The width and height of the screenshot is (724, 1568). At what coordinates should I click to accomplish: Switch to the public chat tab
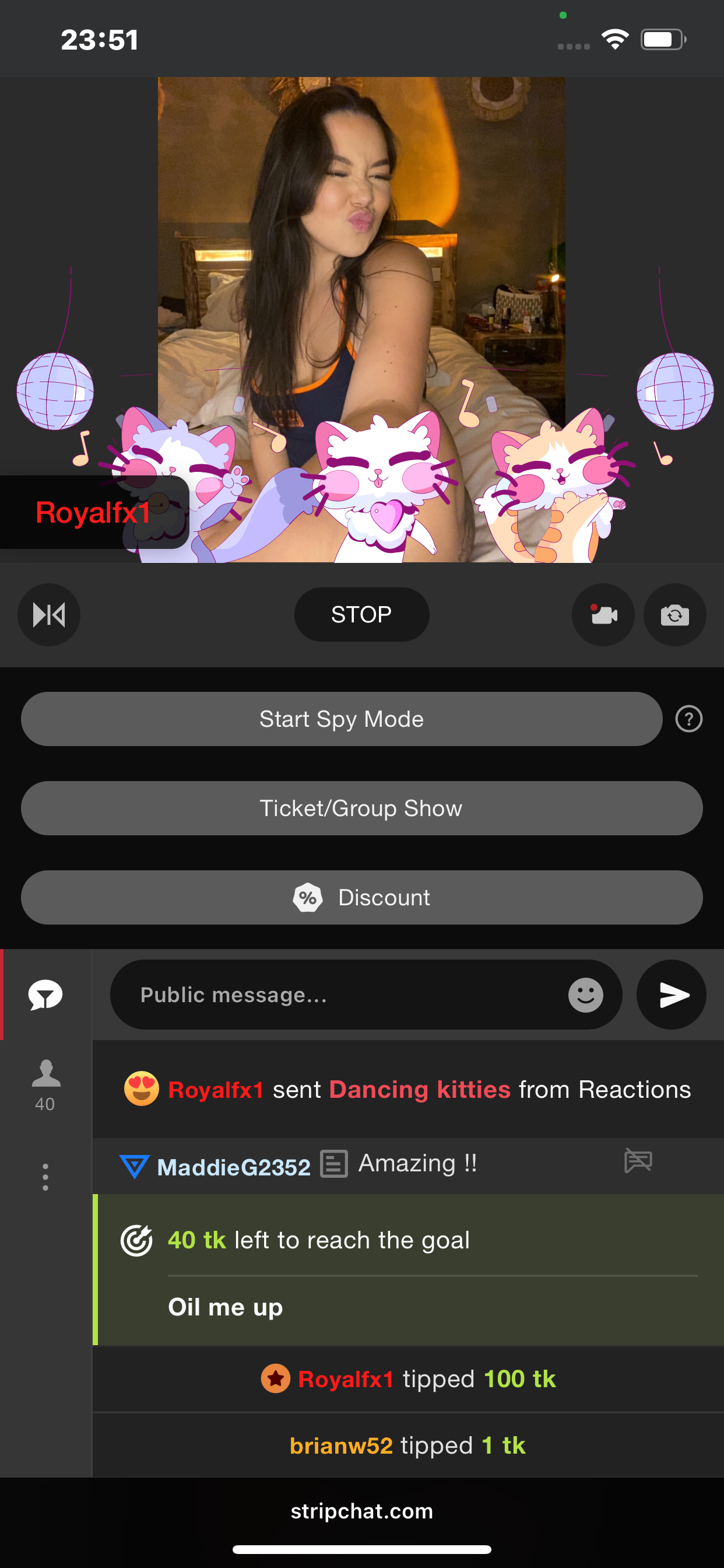coord(45,995)
